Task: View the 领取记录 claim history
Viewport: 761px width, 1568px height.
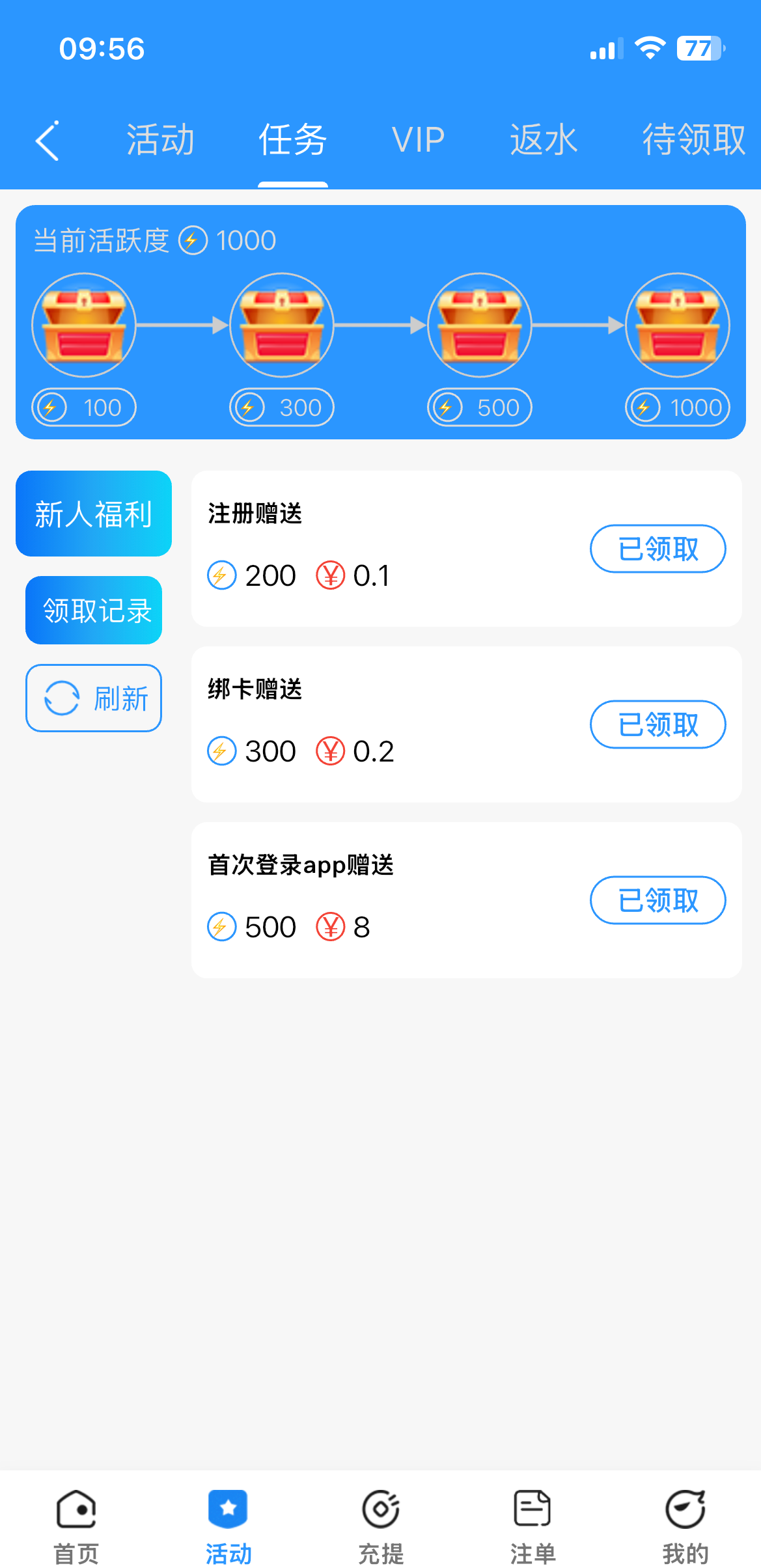Action: coord(94,611)
